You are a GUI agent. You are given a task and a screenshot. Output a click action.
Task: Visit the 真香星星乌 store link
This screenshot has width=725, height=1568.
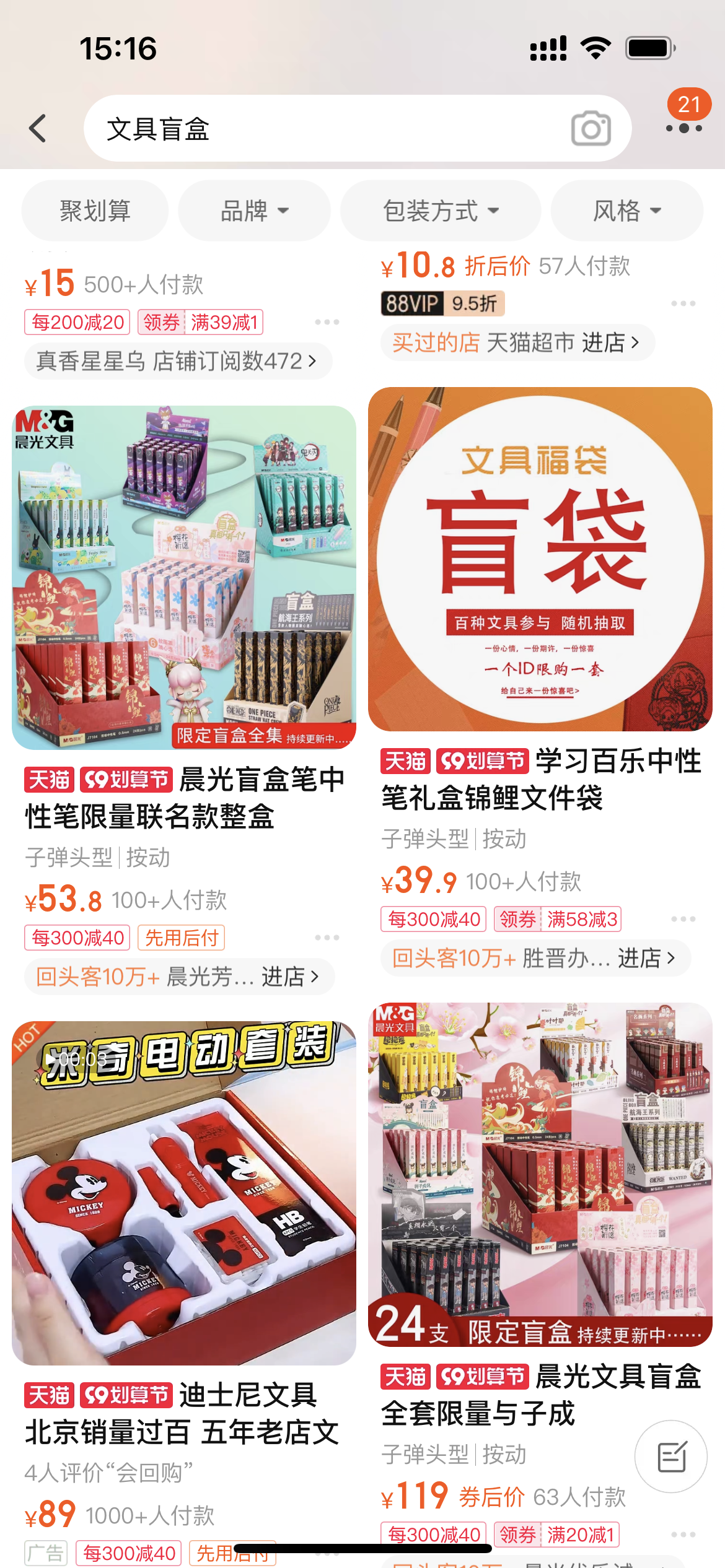click(x=177, y=360)
